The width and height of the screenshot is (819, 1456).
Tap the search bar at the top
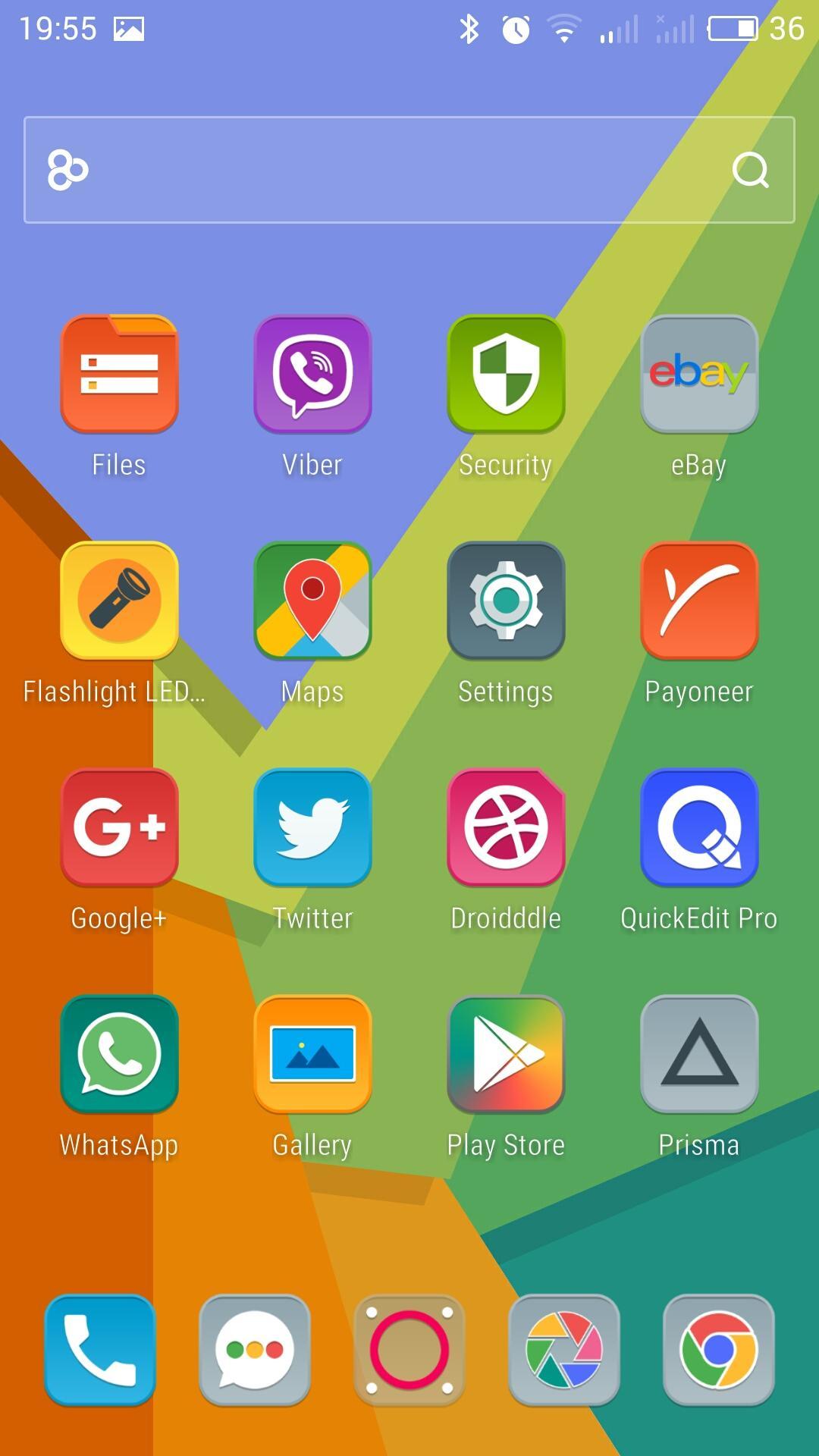point(409,168)
